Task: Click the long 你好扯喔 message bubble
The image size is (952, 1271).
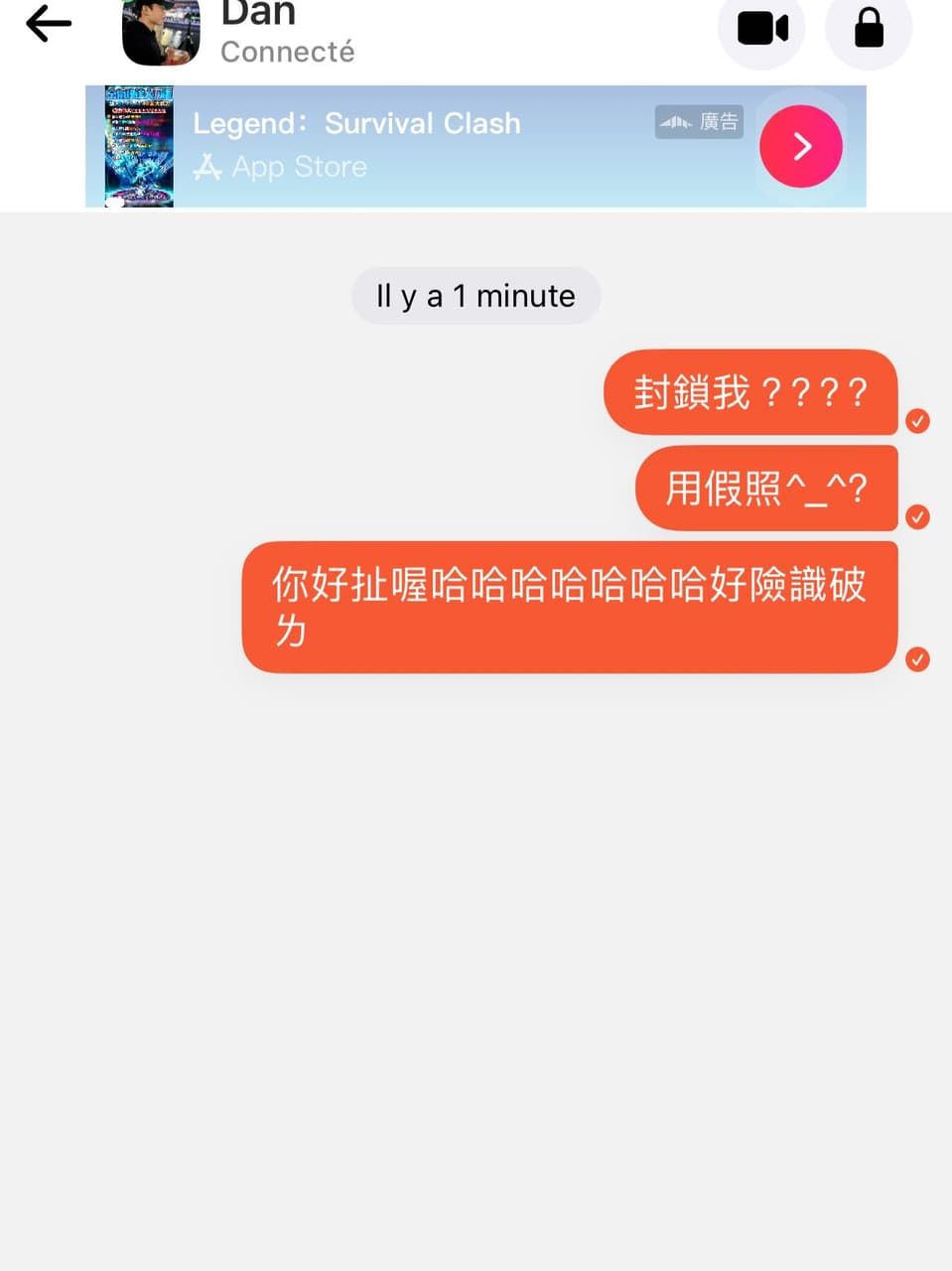Action: tap(569, 608)
